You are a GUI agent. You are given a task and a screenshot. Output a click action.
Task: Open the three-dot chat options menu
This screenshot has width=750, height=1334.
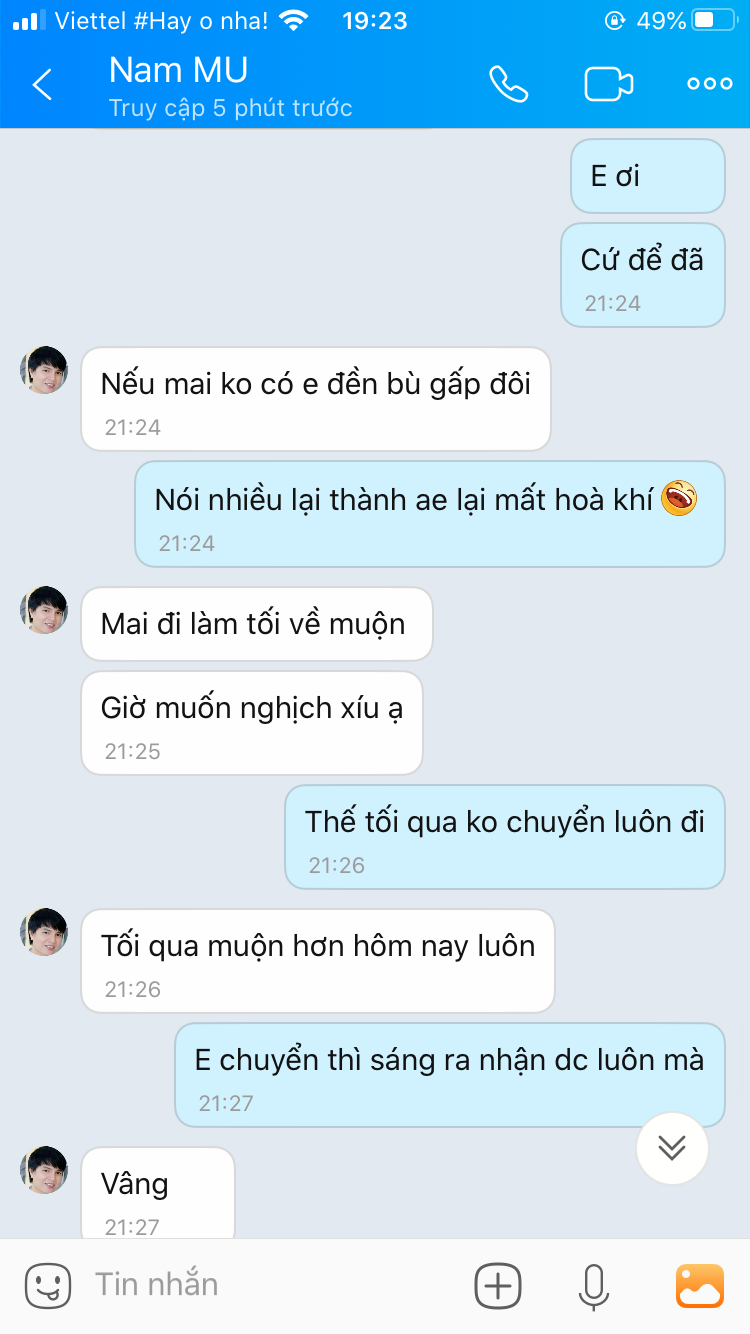coord(709,85)
